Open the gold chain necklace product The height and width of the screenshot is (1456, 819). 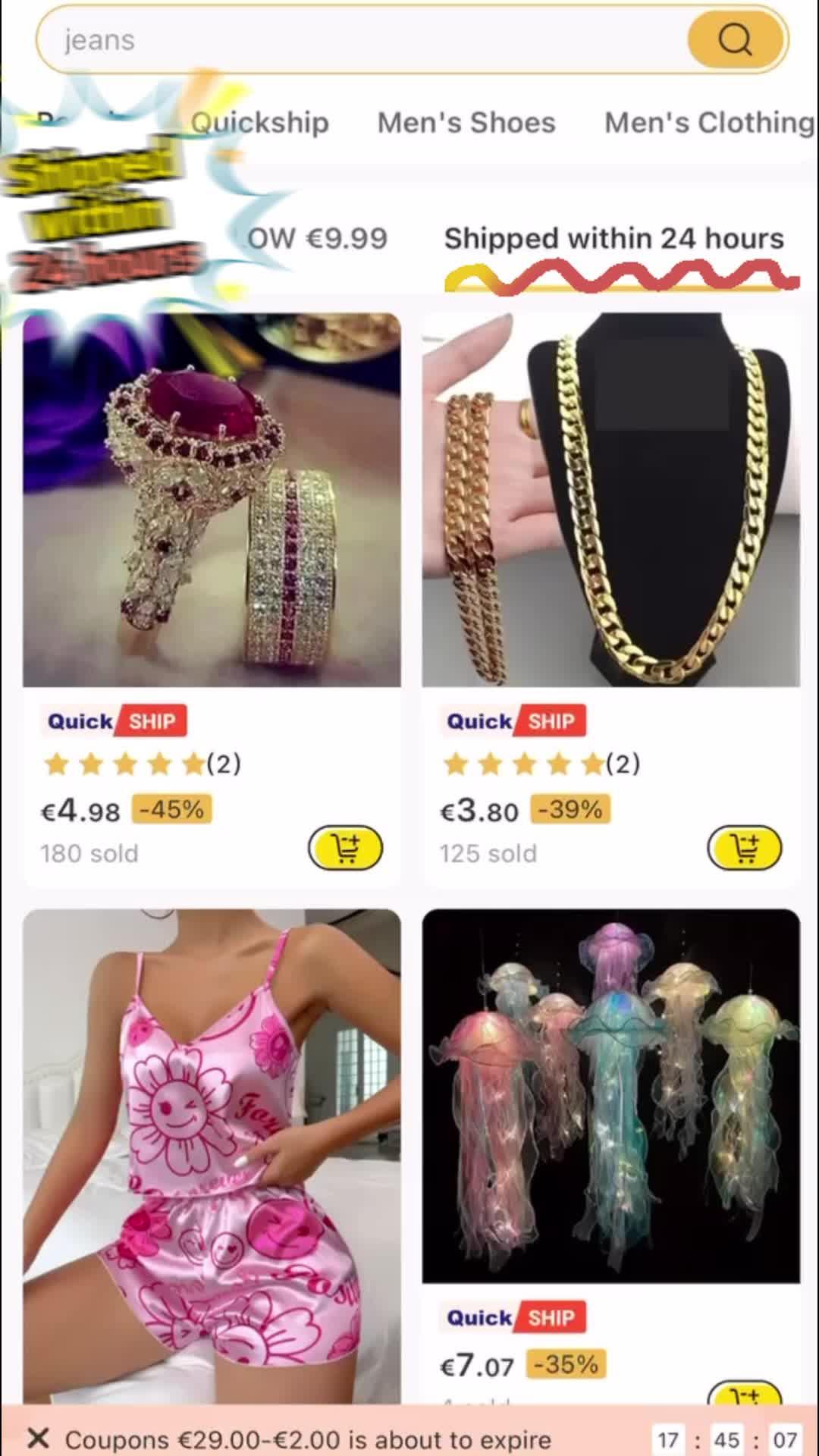pyautogui.click(x=610, y=500)
